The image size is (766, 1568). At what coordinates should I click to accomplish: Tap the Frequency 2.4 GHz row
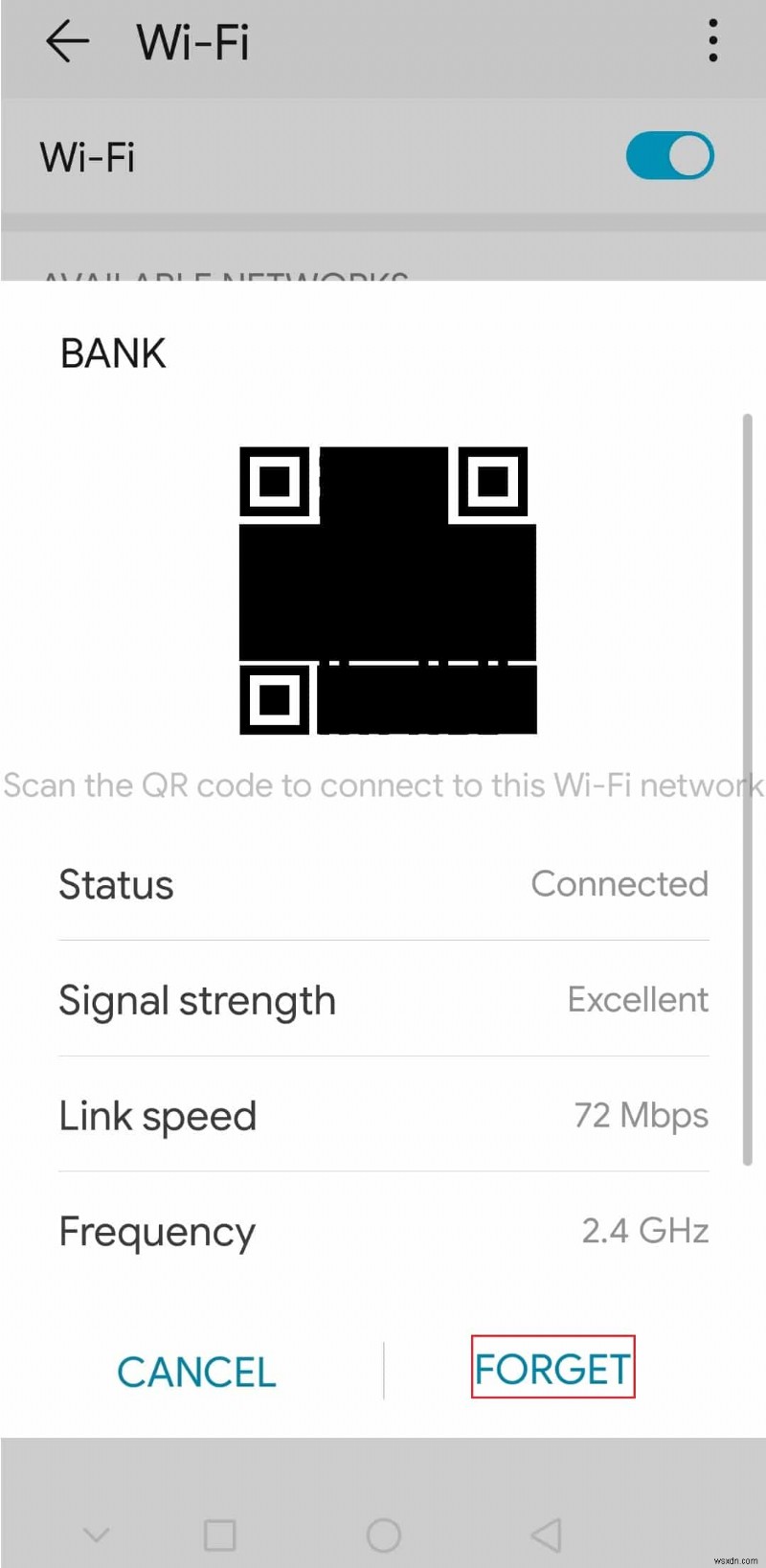383,1231
